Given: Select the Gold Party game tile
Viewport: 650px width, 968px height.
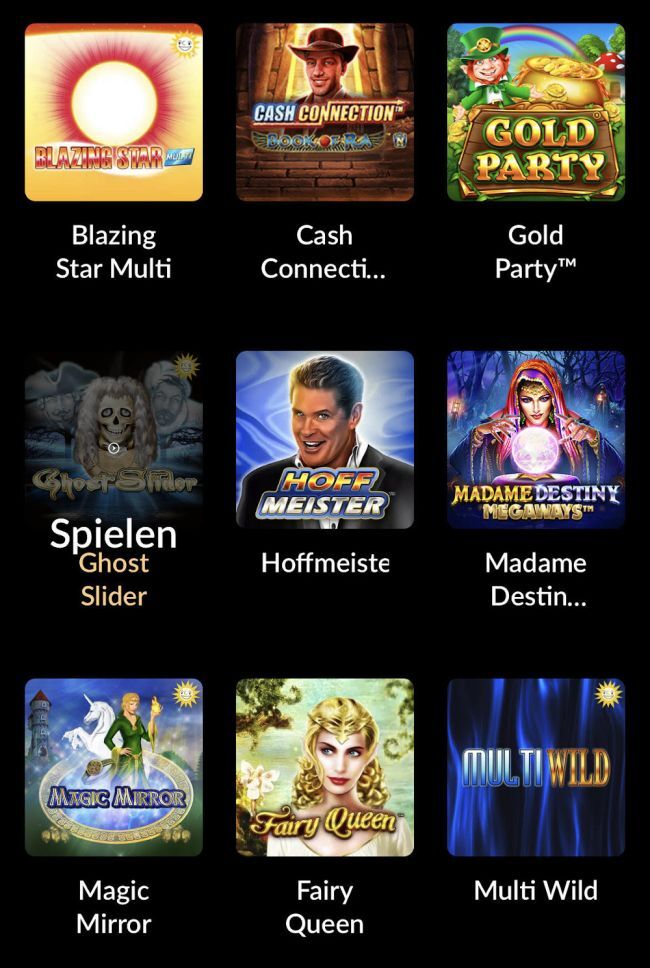Looking at the screenshot, I should pyautogui.click(x=536, y=112).
